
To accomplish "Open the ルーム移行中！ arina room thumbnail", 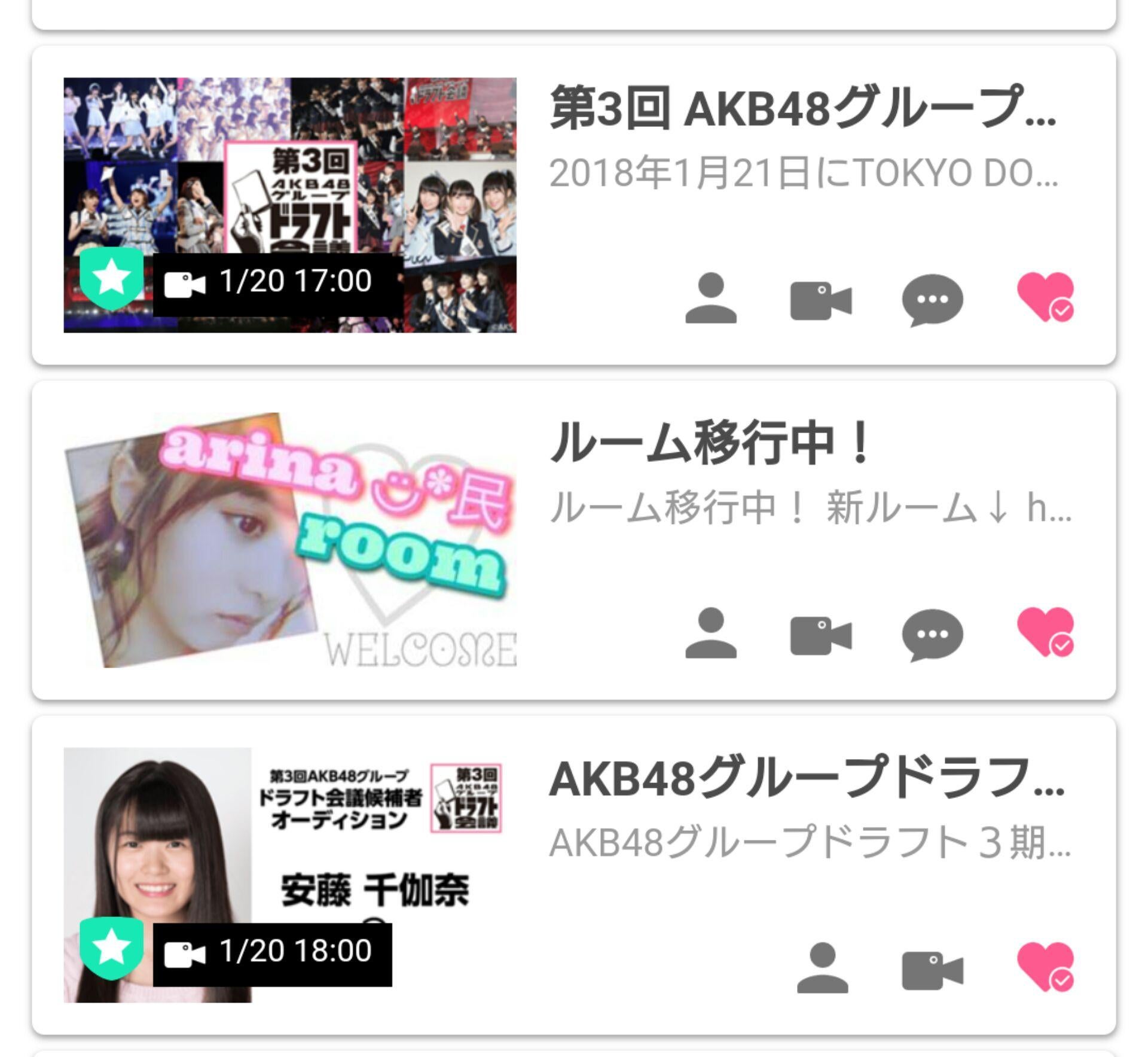I will tap(290, 540).
